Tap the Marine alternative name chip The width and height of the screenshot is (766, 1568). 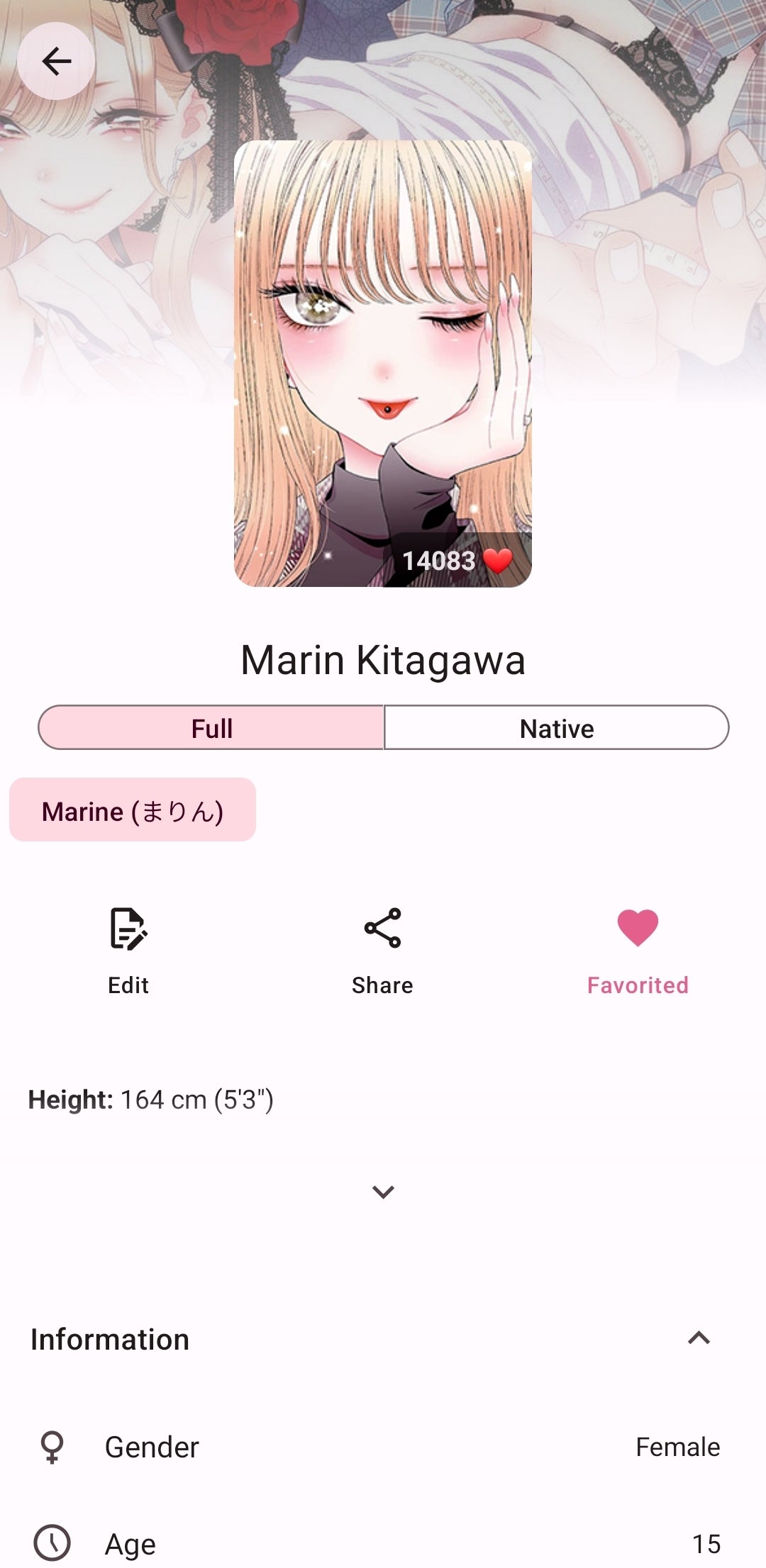pos(133,810)
